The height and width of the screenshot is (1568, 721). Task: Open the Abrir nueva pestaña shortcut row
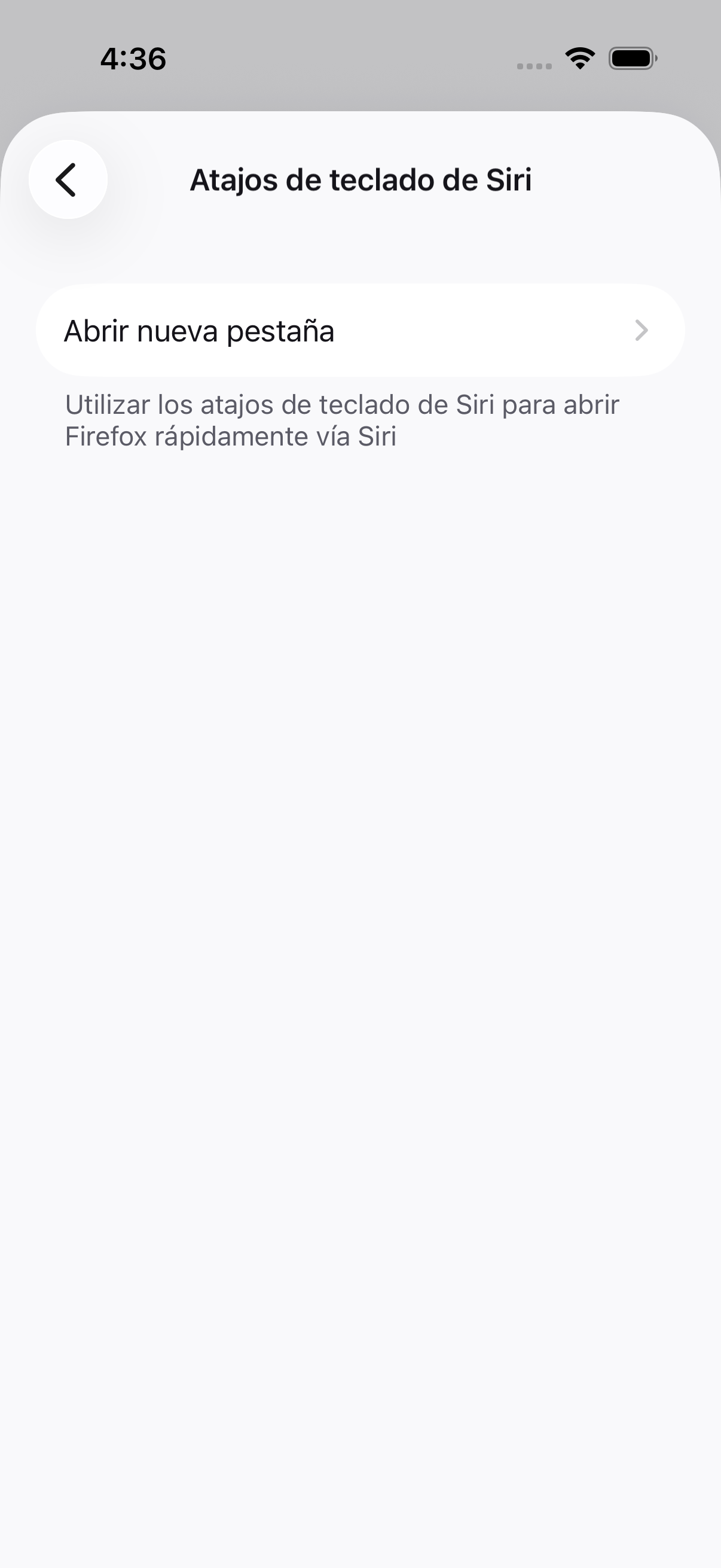[360, 331]
